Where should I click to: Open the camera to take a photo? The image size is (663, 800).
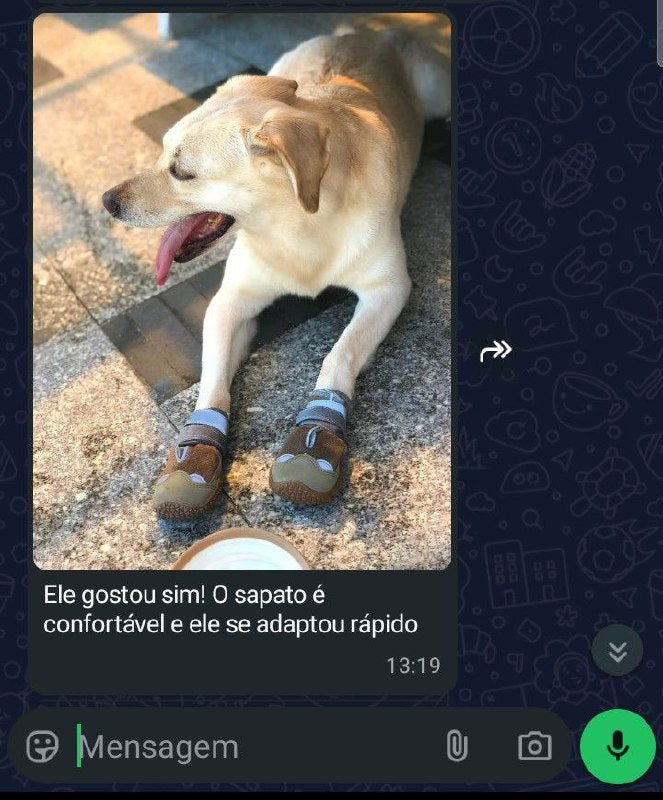tap(534, 746)
